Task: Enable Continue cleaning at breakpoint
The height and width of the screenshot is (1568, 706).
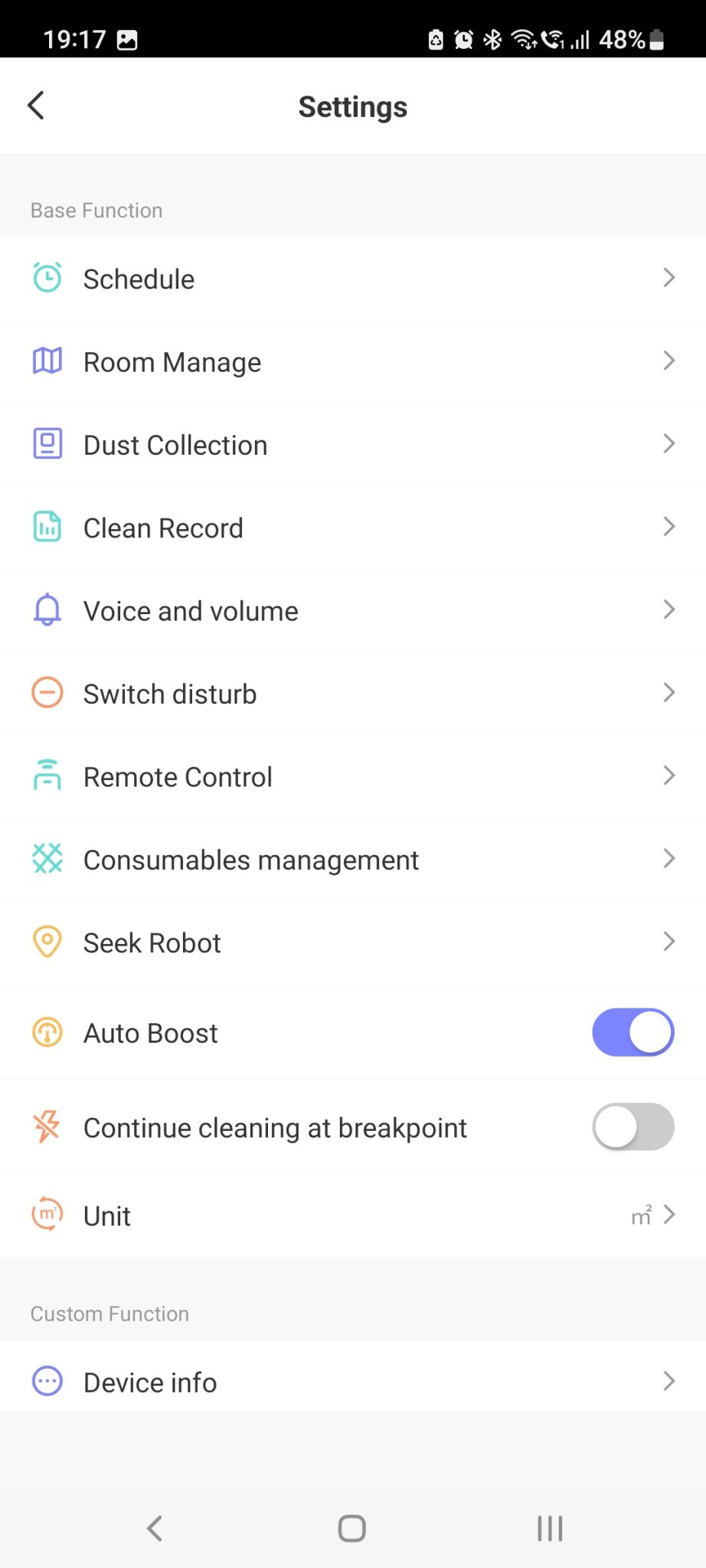Action: click(632, 1127)
